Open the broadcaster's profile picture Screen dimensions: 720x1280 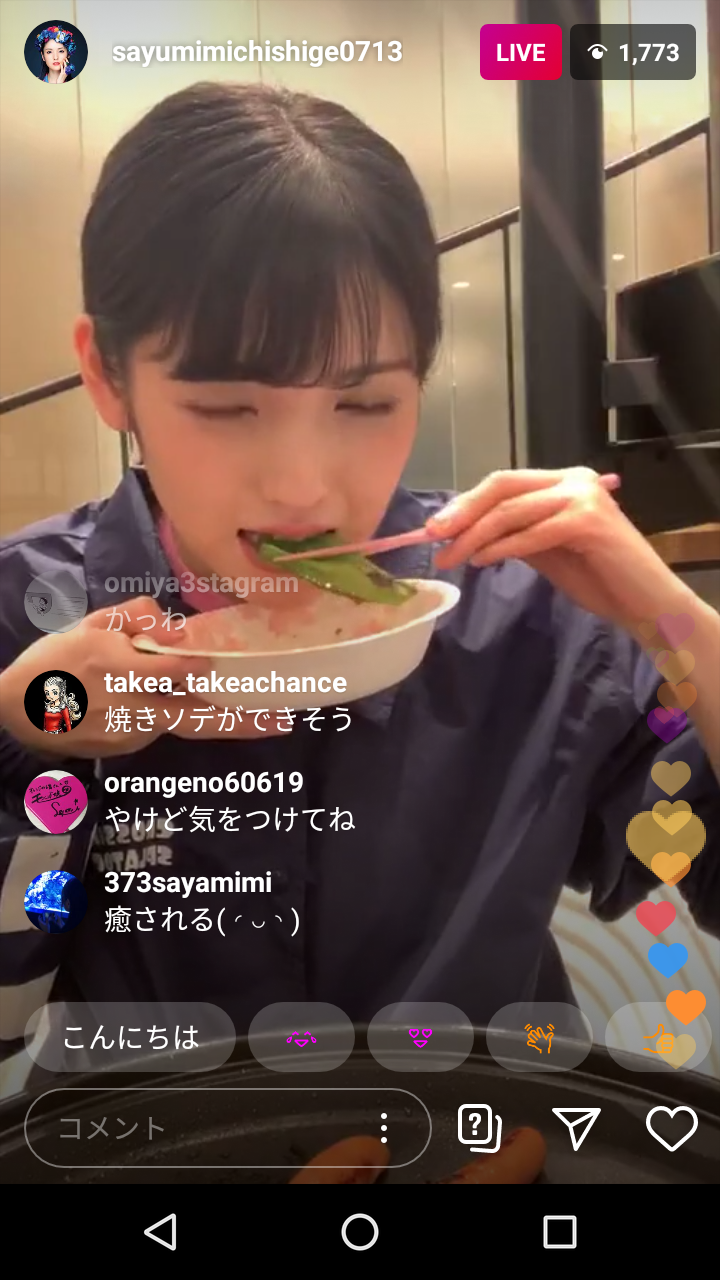coord(56,52)
